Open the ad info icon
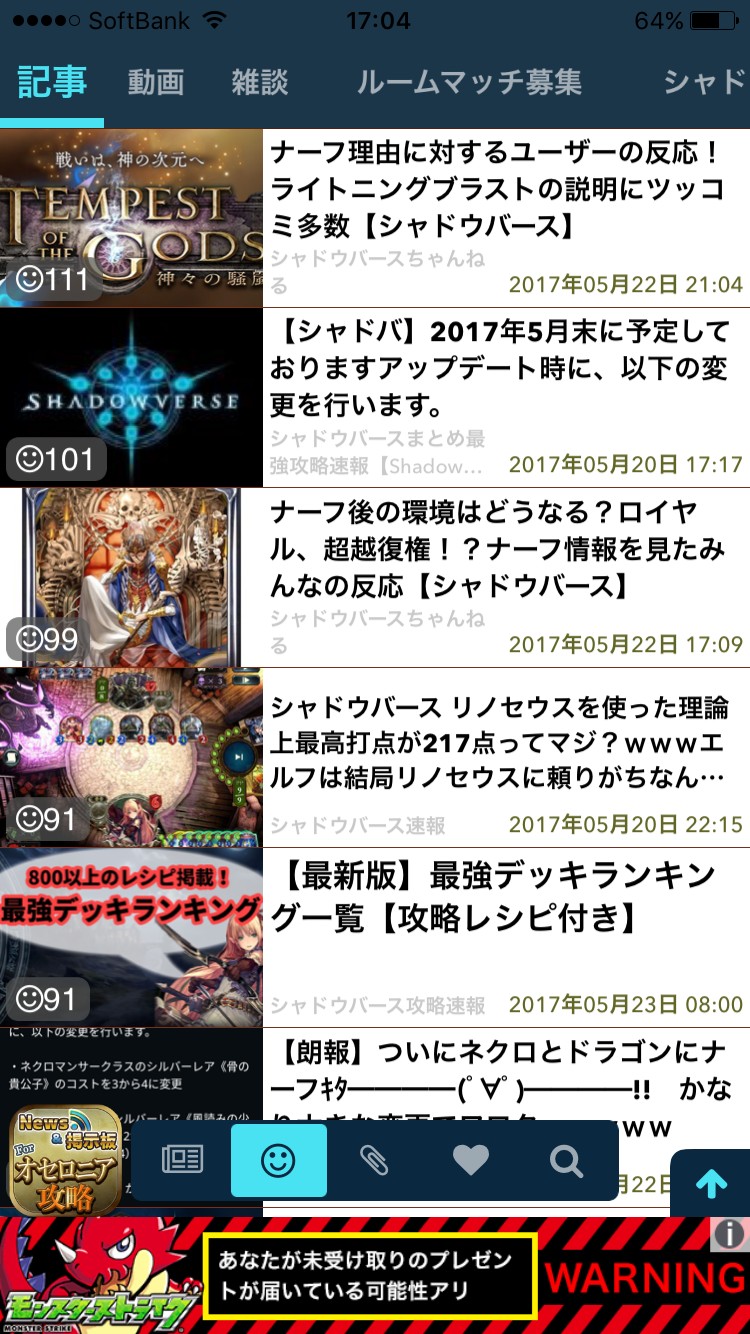The image size is (750, 1334). coord(731,1233)
